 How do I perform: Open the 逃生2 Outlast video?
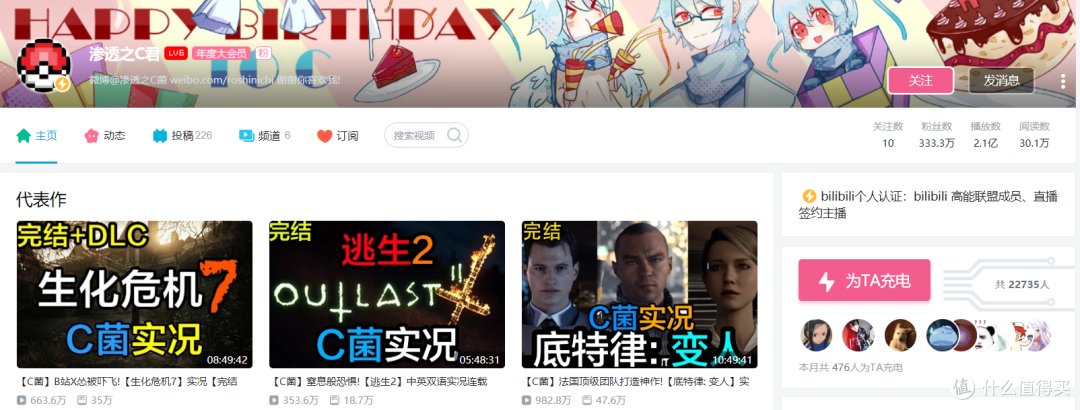point(386,294)
